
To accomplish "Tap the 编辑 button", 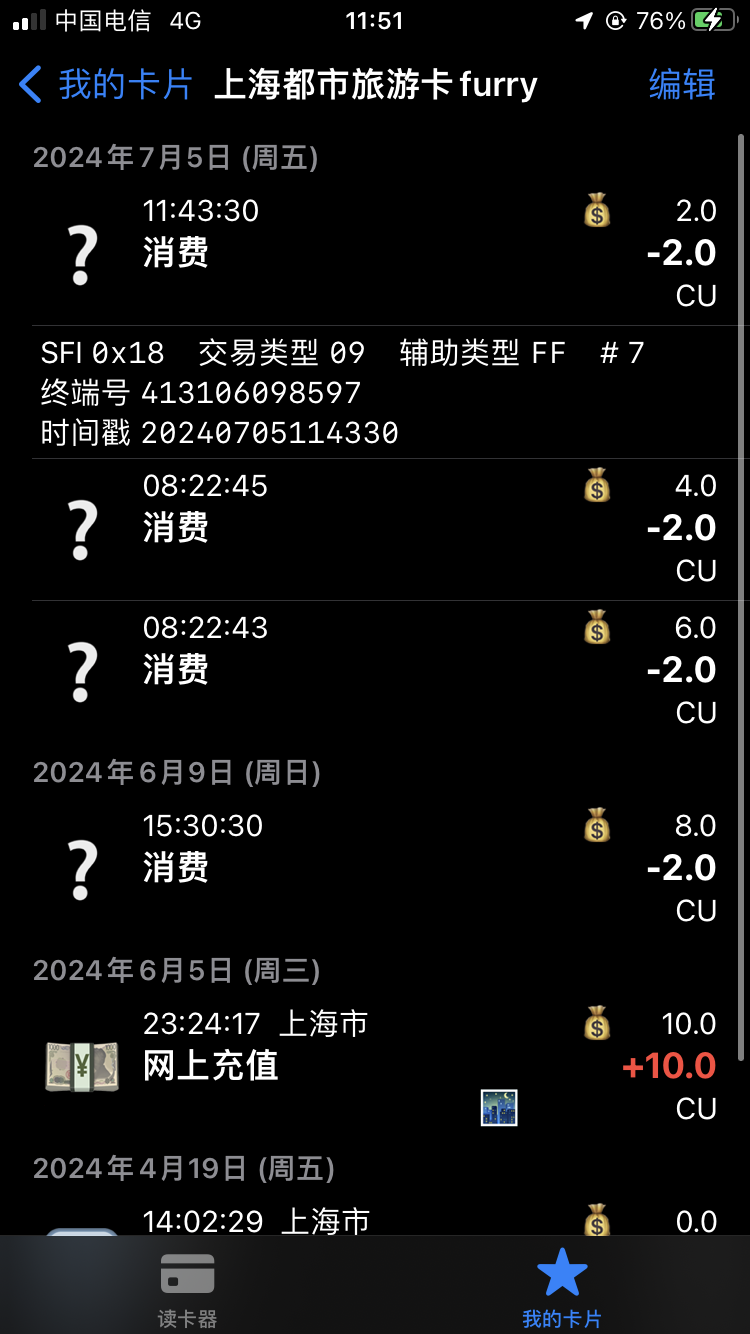I will point(681,85).
